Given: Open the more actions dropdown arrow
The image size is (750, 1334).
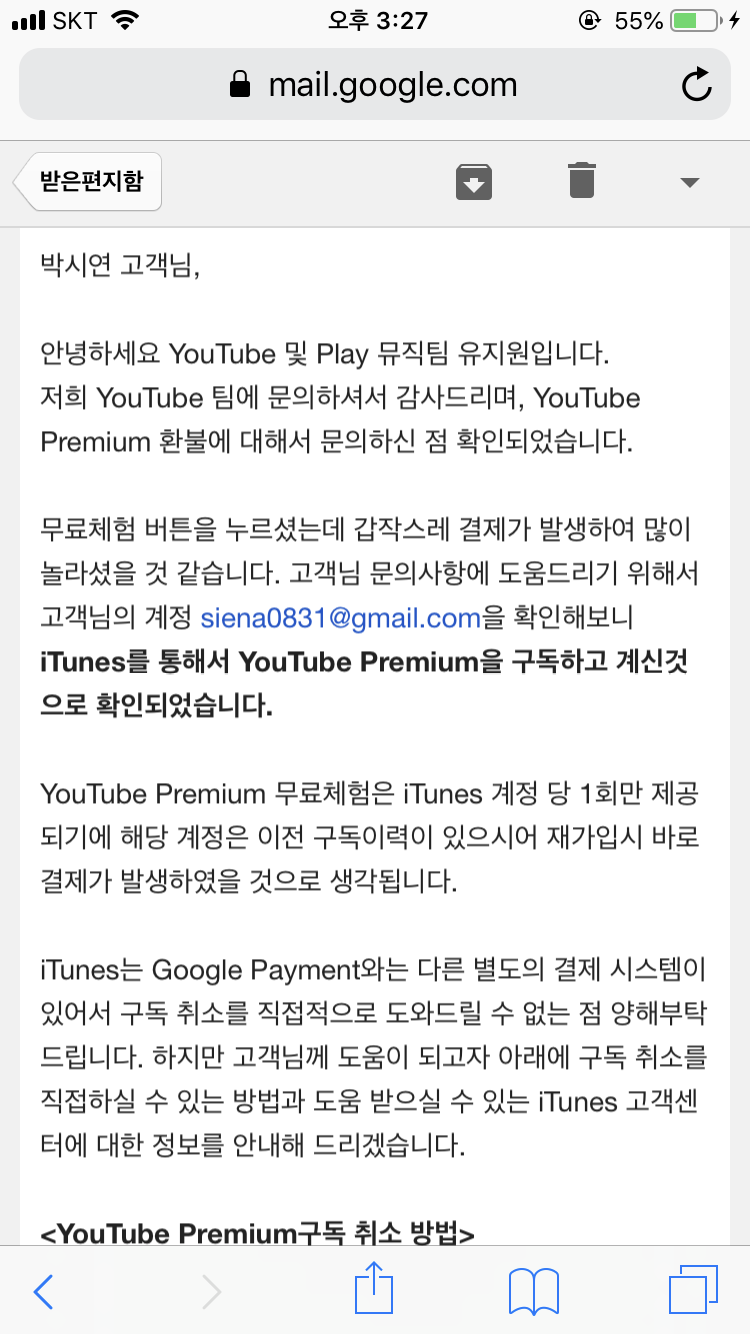Looking at the screenshot, I should pyautogui.click(x=689, y=182).
